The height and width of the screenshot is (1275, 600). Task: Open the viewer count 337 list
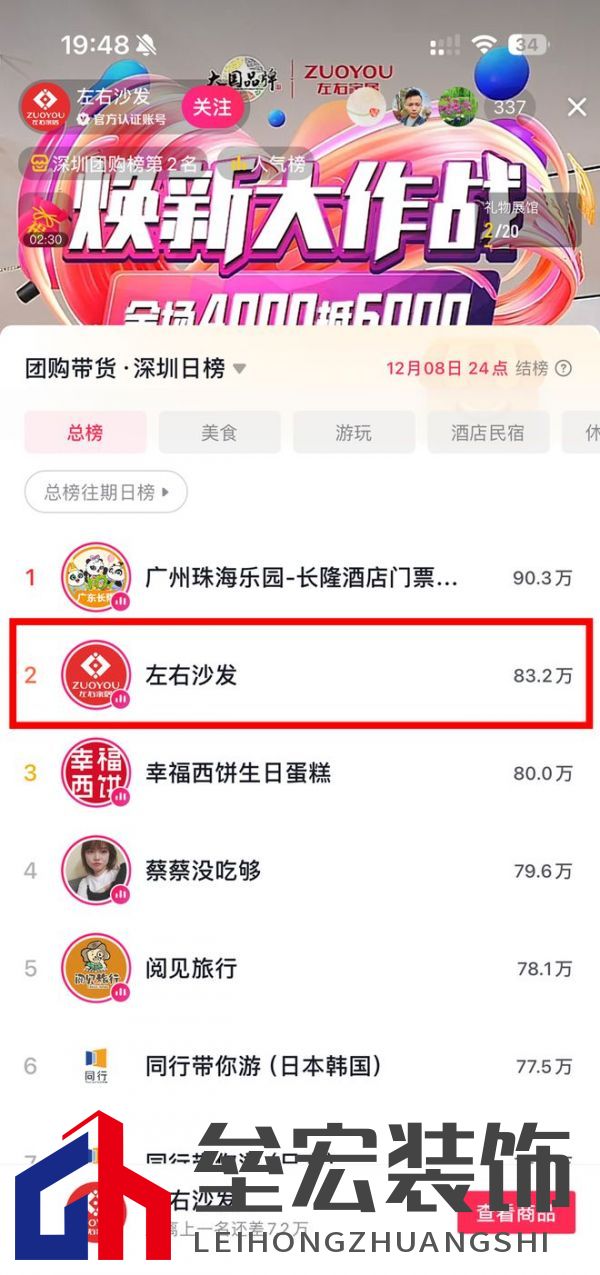tap(509, 108)
